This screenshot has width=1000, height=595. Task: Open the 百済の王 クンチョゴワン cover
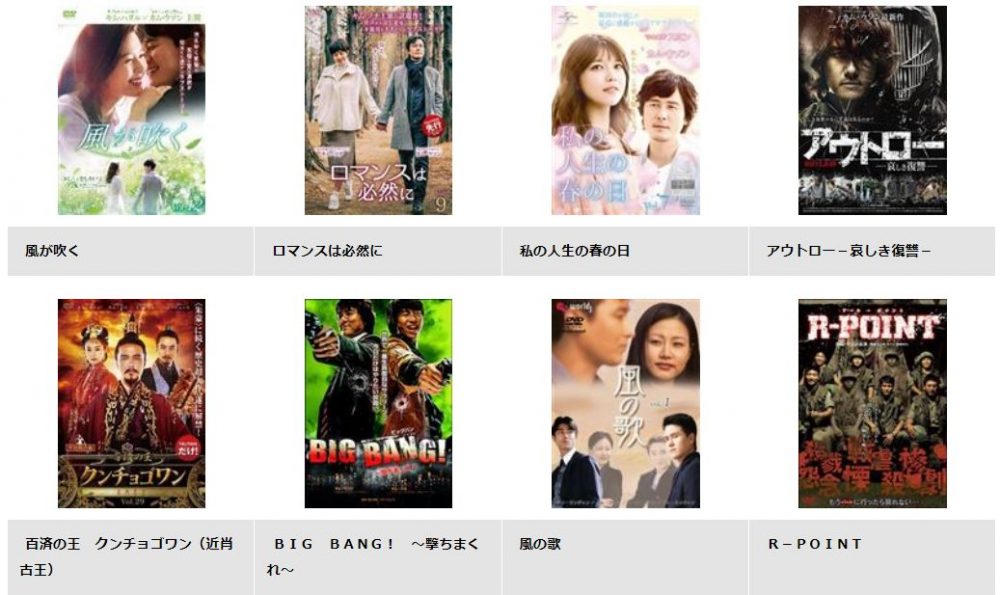click(x=131, y=403)
